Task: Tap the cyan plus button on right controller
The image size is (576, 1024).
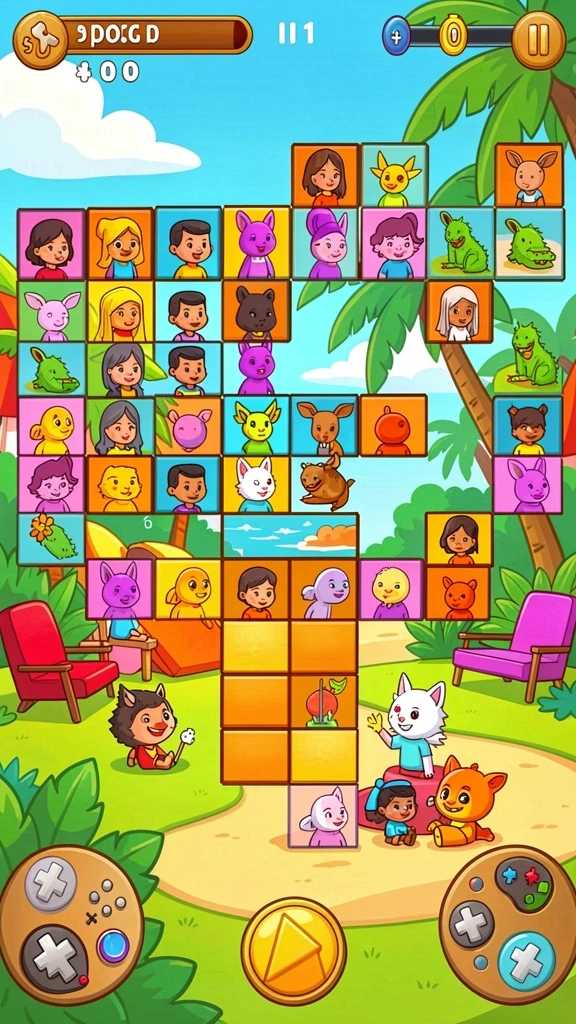Action: point(526,961)
